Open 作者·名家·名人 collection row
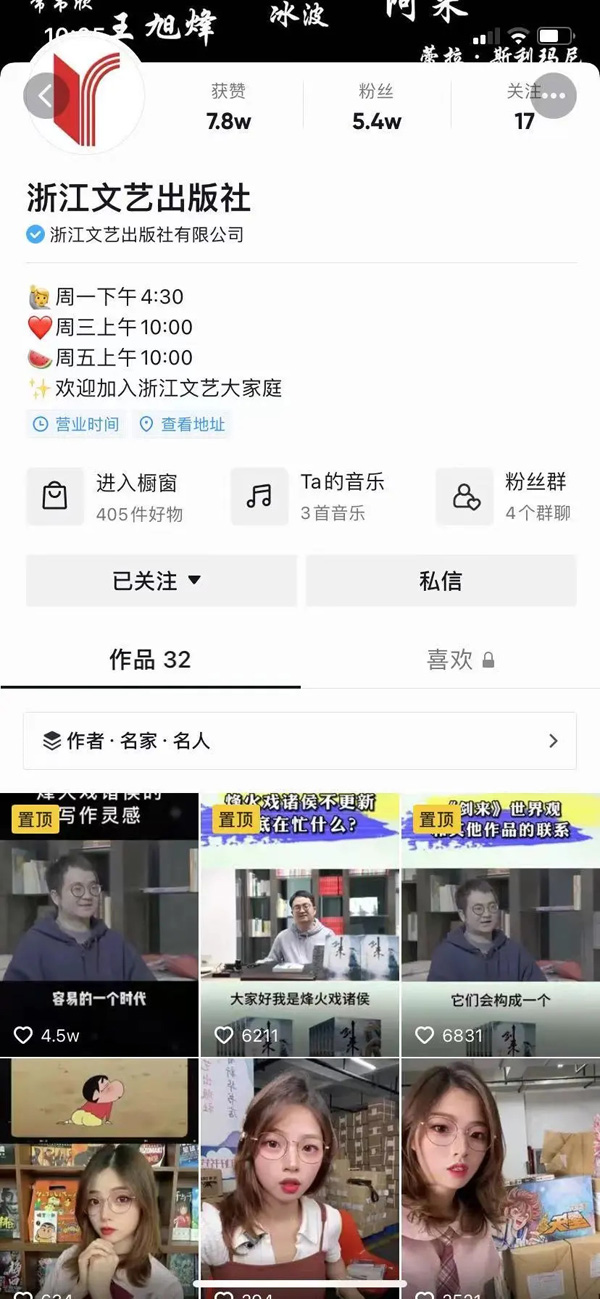The image size is (600, 1299). pos(300,741)
